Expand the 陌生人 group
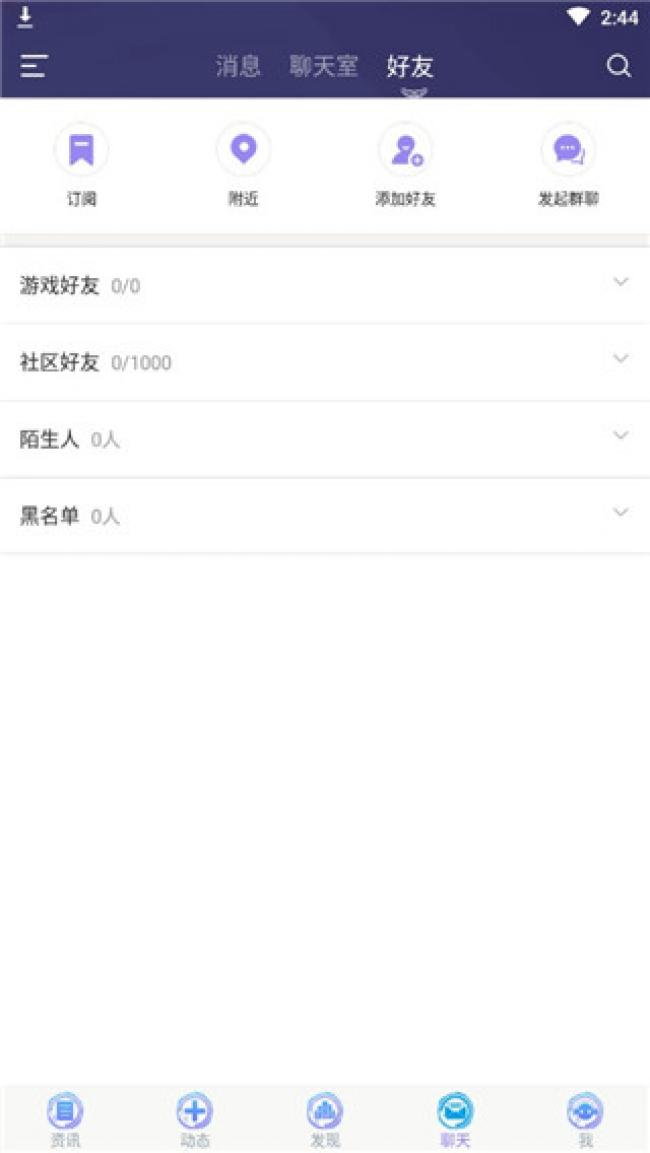 [x=325, y=439]
